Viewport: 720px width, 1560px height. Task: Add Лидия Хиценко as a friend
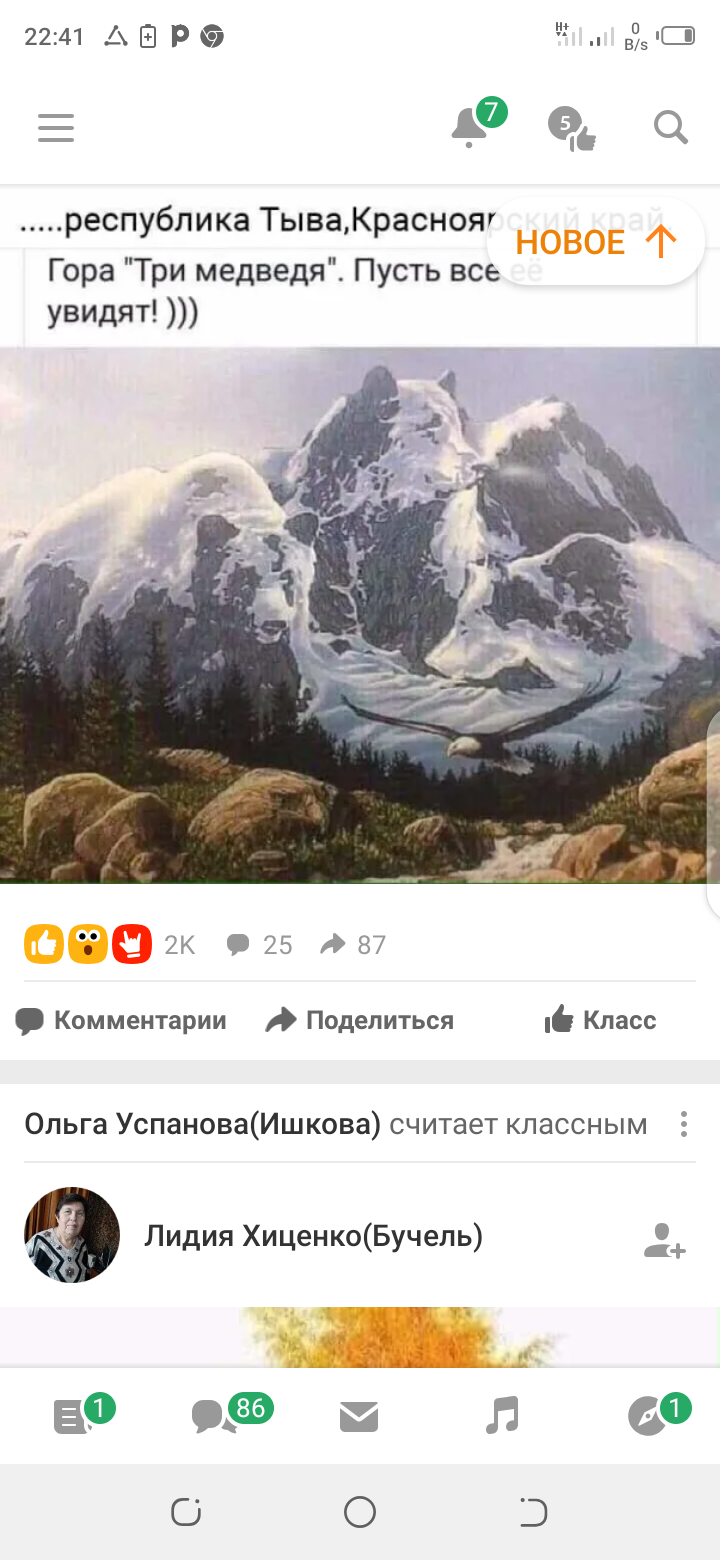point(664,1240)
